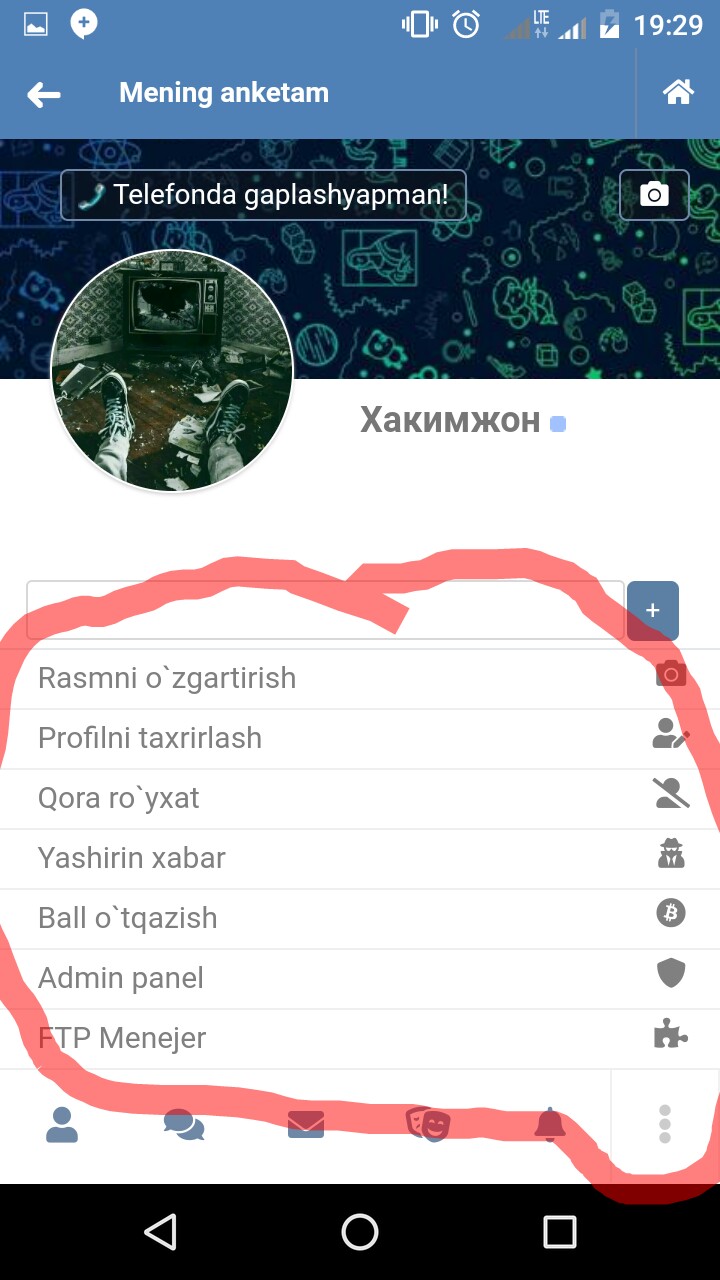
Task: Tap the blue plus button
Action: pyautogui.click(x=652, y=610)
